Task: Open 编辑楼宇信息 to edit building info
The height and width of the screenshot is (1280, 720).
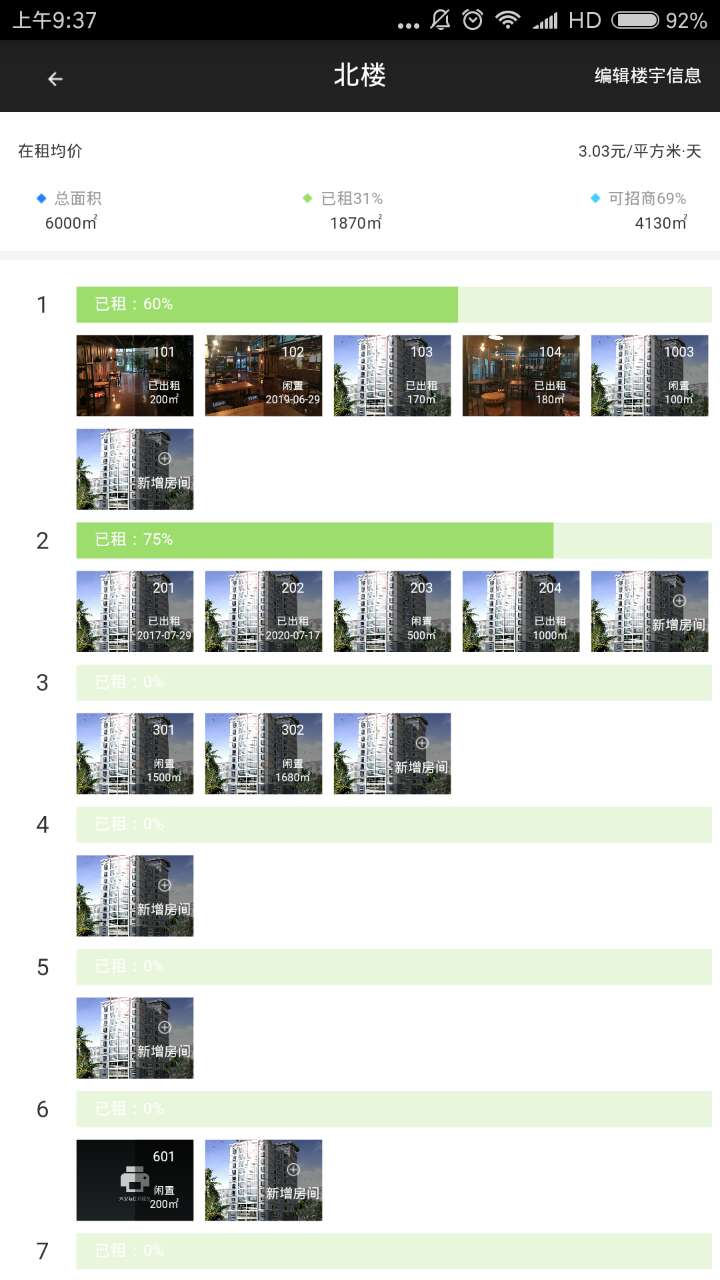Action: (647, 76)
